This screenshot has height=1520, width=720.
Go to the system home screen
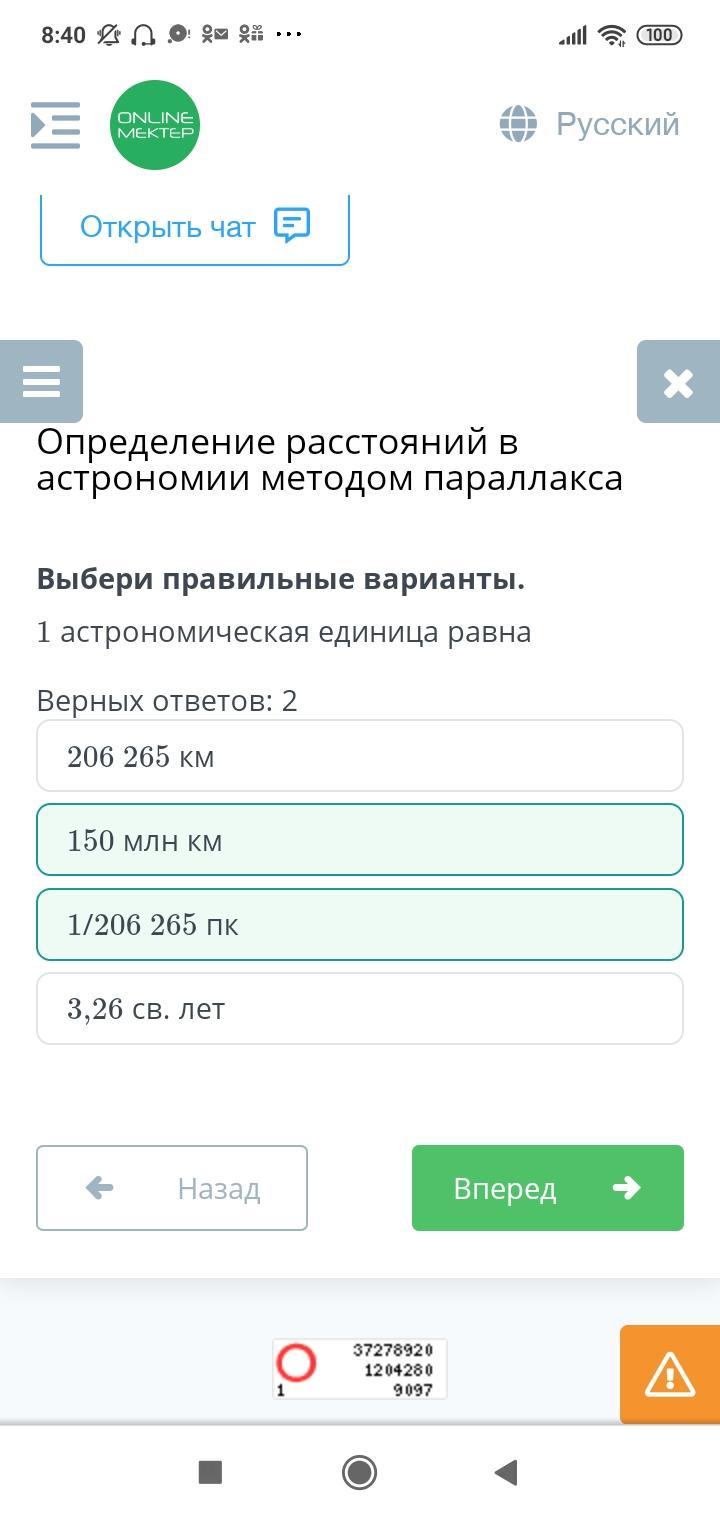359,1472
